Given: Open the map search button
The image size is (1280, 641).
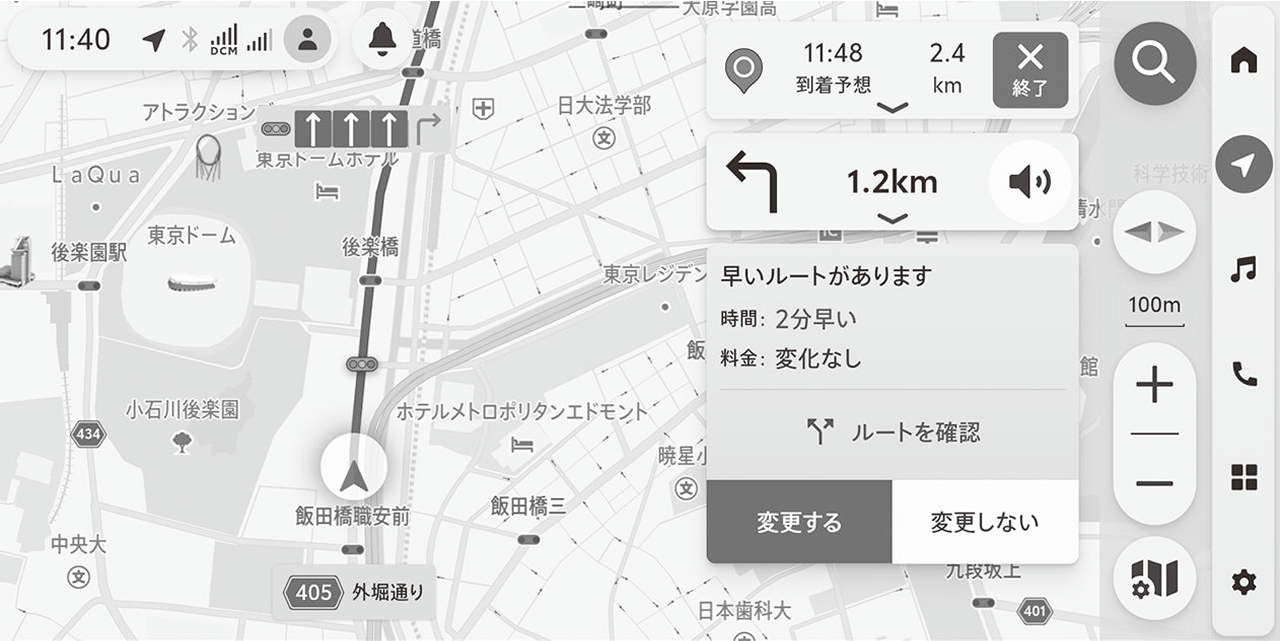Looking at the screenshot, I should pyautogui.click(x=1155, y=64).
